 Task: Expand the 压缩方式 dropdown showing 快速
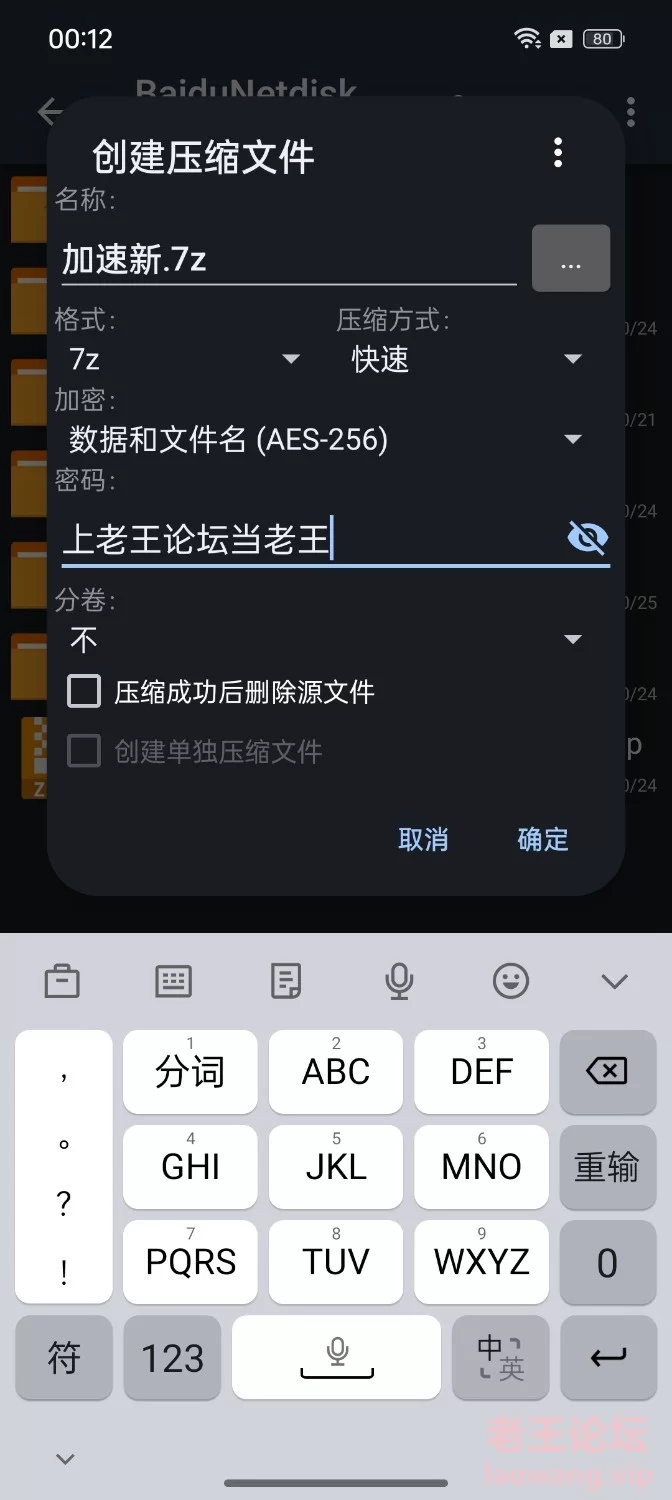tap(467, 359)
